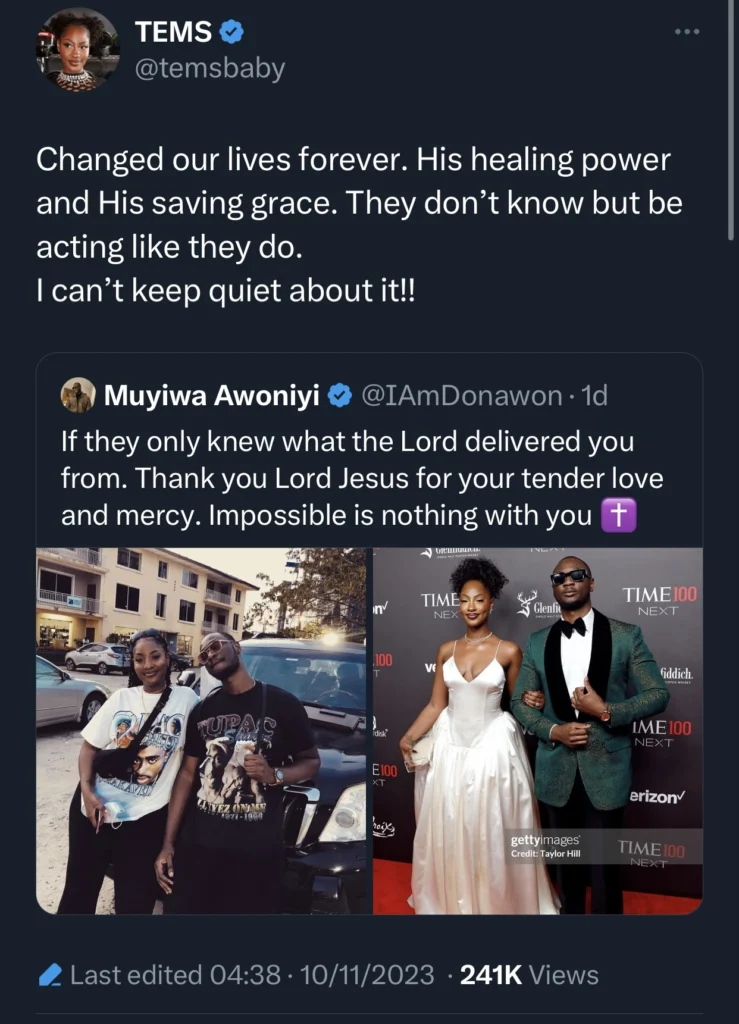Open 241K Views analytics

click(x=529, y=975)
